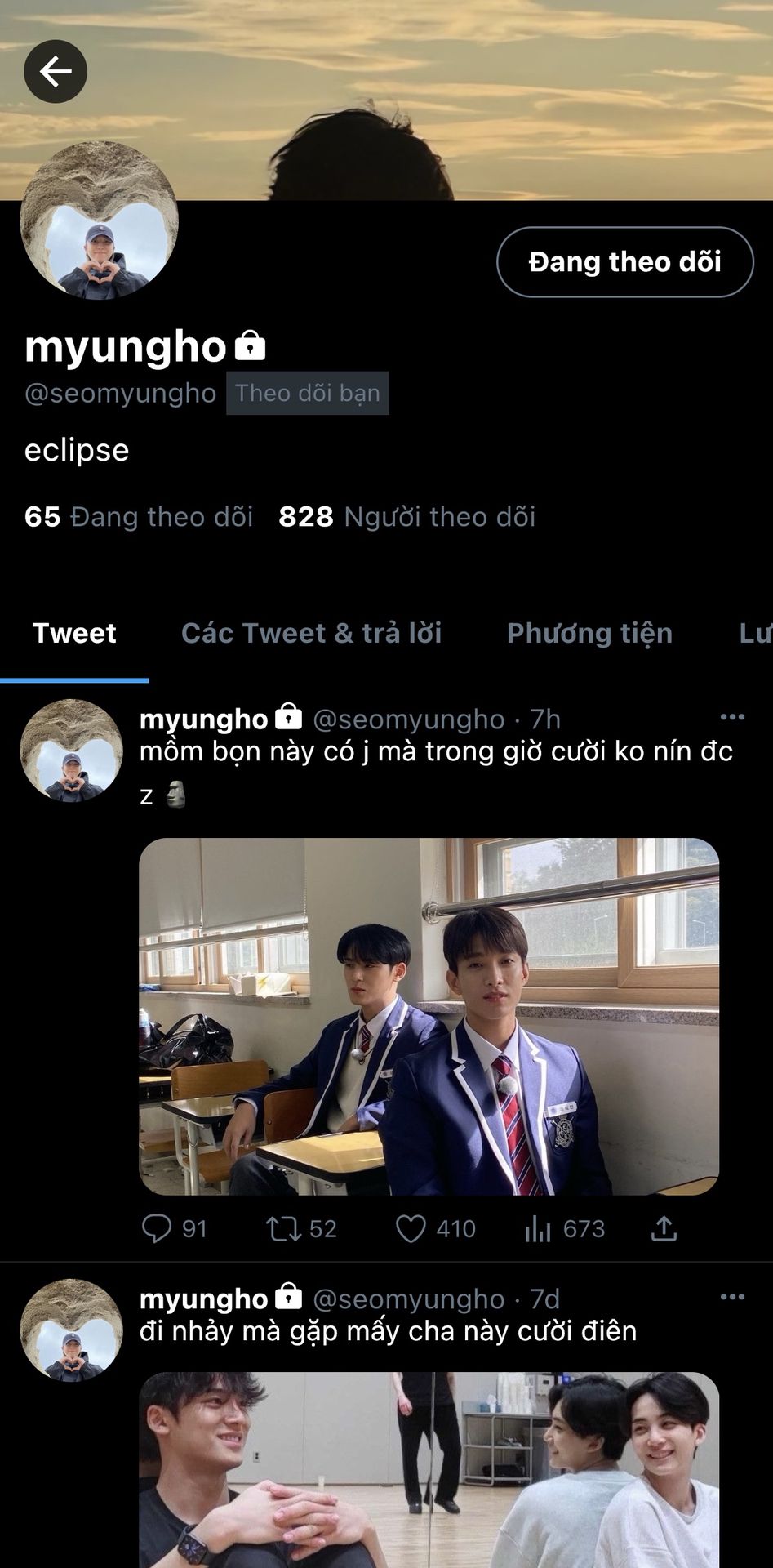Open overflow menu on the 7h tweet
The image size is (773, 1568).
click(732, 717)
